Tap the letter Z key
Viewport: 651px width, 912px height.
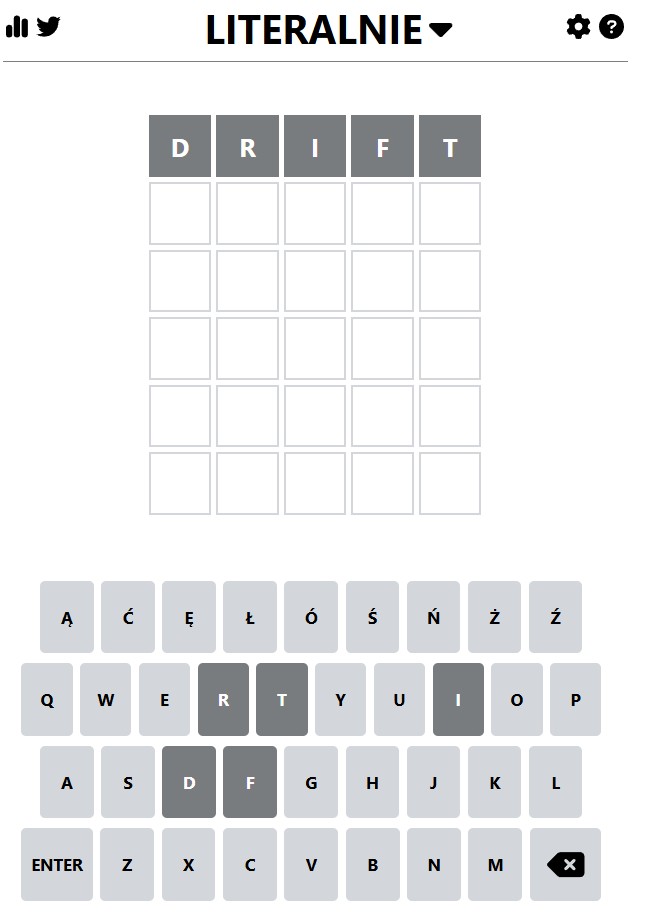(127, 865)
